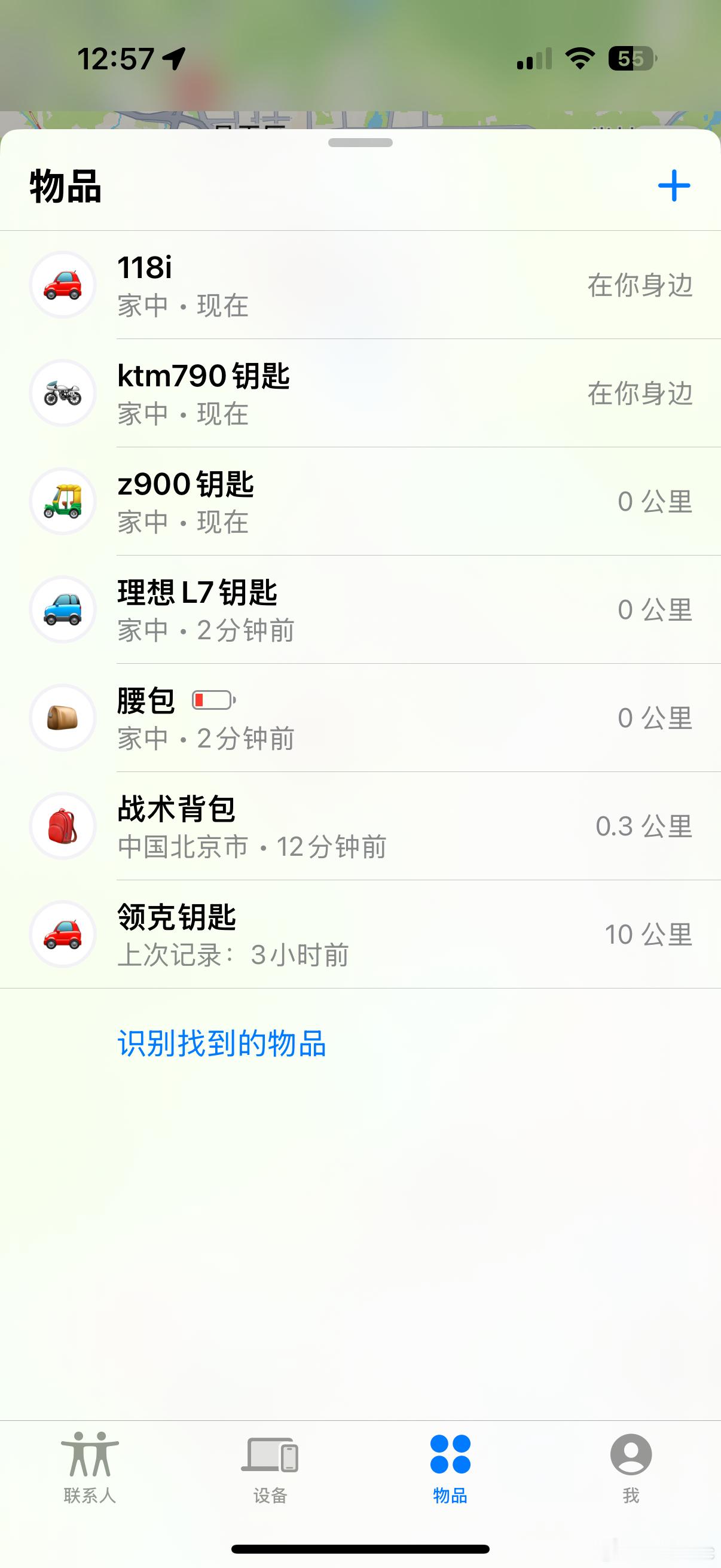The image size is (721, 1568).
Task: Open the ktm790 钥匙 item
Action: point(360,393)
